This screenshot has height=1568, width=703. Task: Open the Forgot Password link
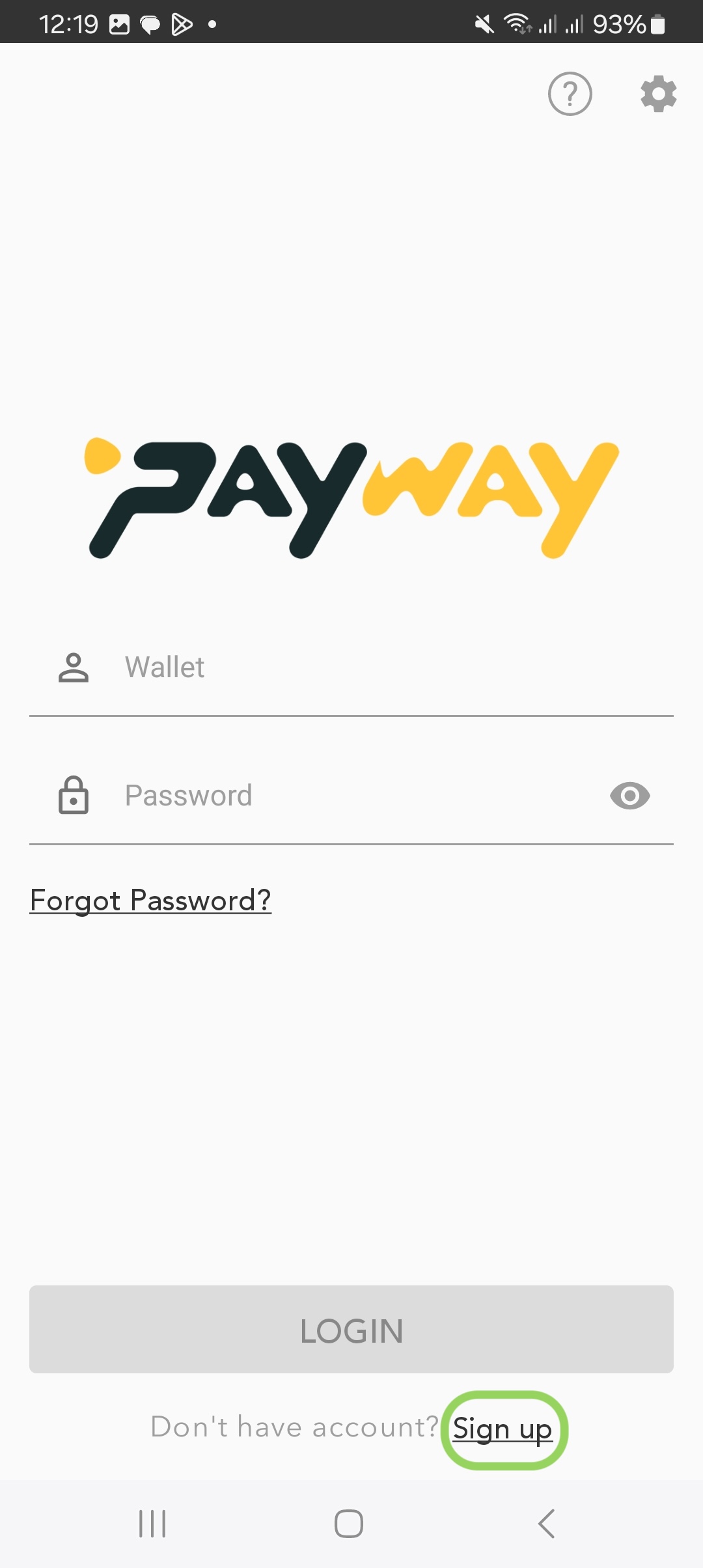pyautogui.click(x=150, y=899)
